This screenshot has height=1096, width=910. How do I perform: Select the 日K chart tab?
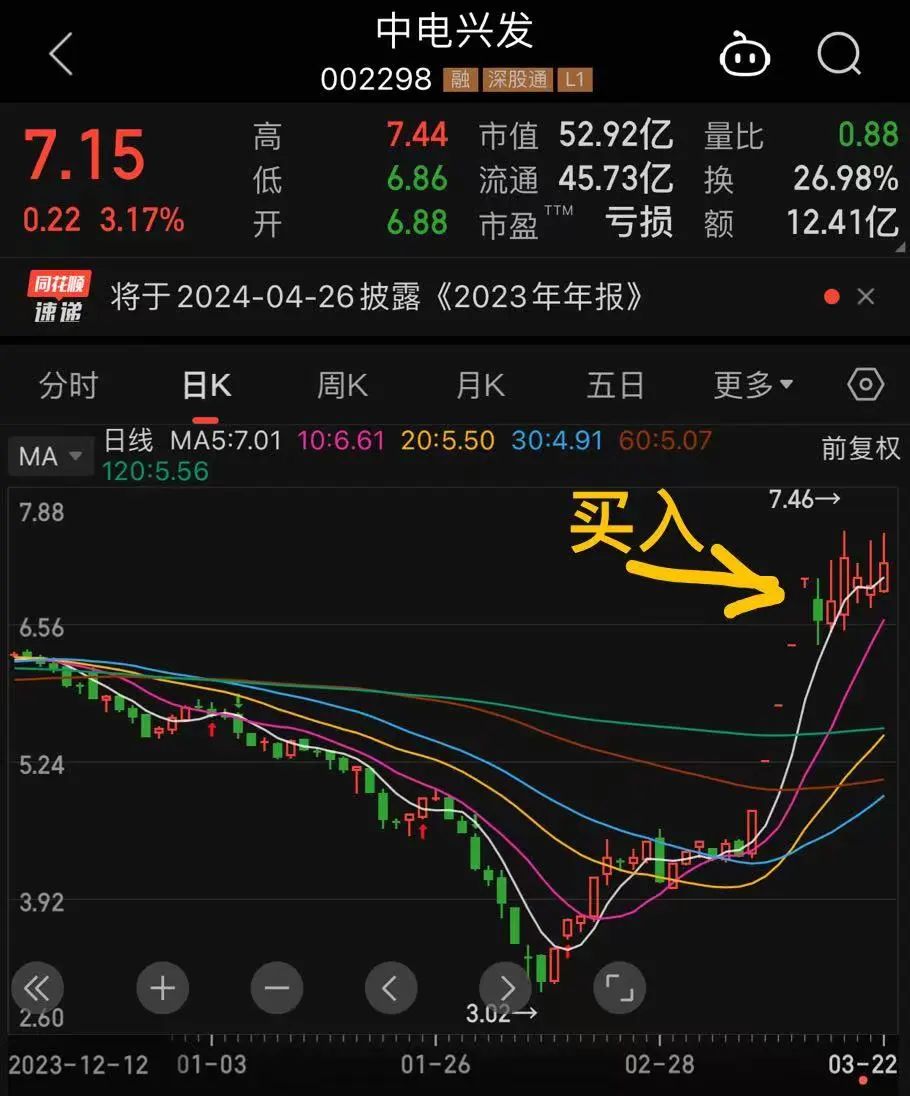pos(206,385)
